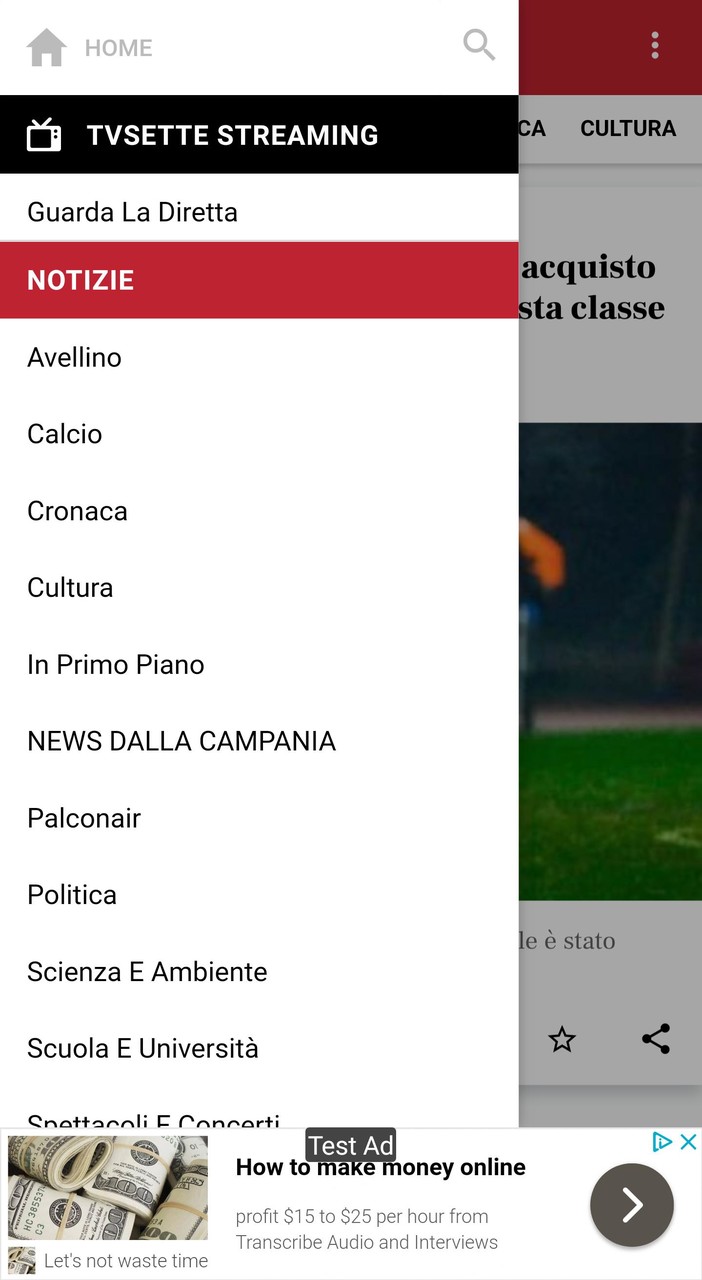Select the Avellino news category

tap(75, 357)
